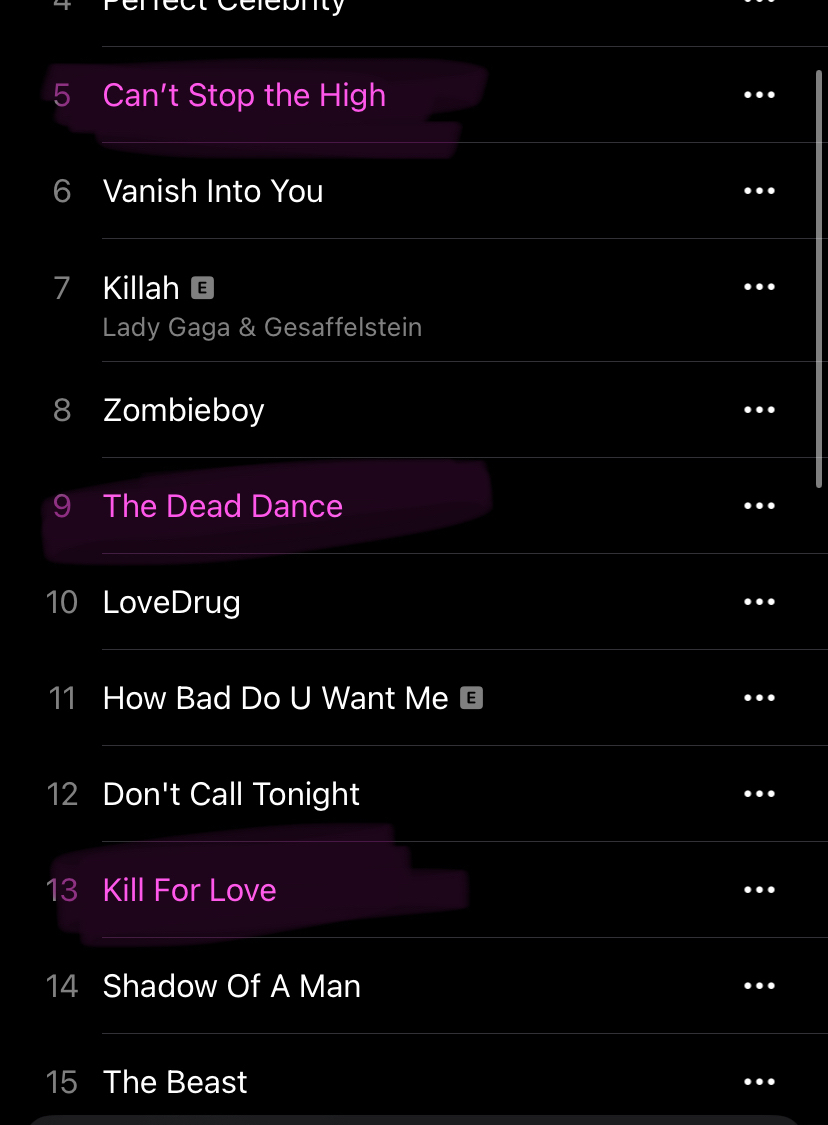Play Don't Call Tonight
This screenshot has width=828, height=1125.
coord(231,794)
